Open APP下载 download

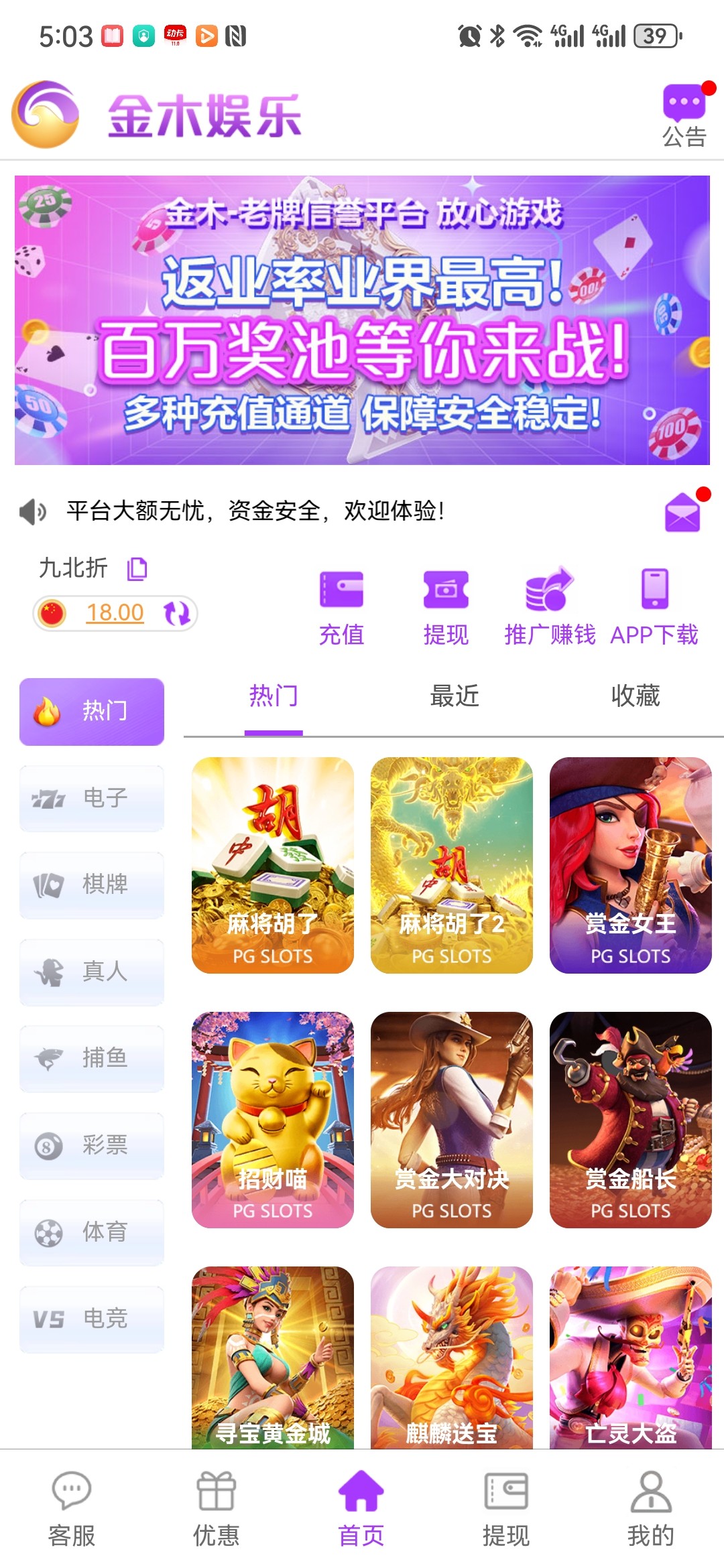click(654, 606)
